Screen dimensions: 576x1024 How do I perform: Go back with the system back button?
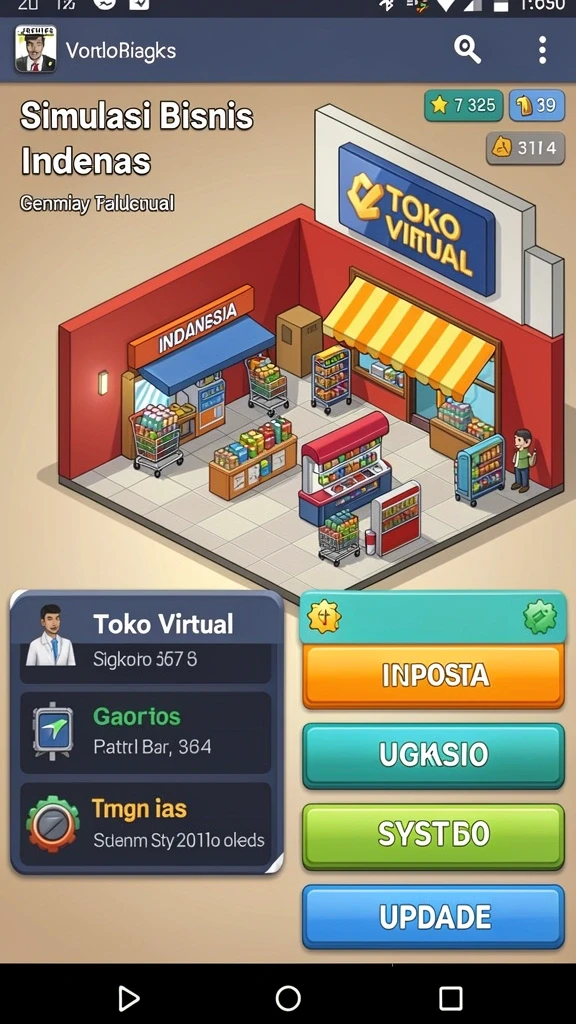pyautogui.click(x=129, y=999)
